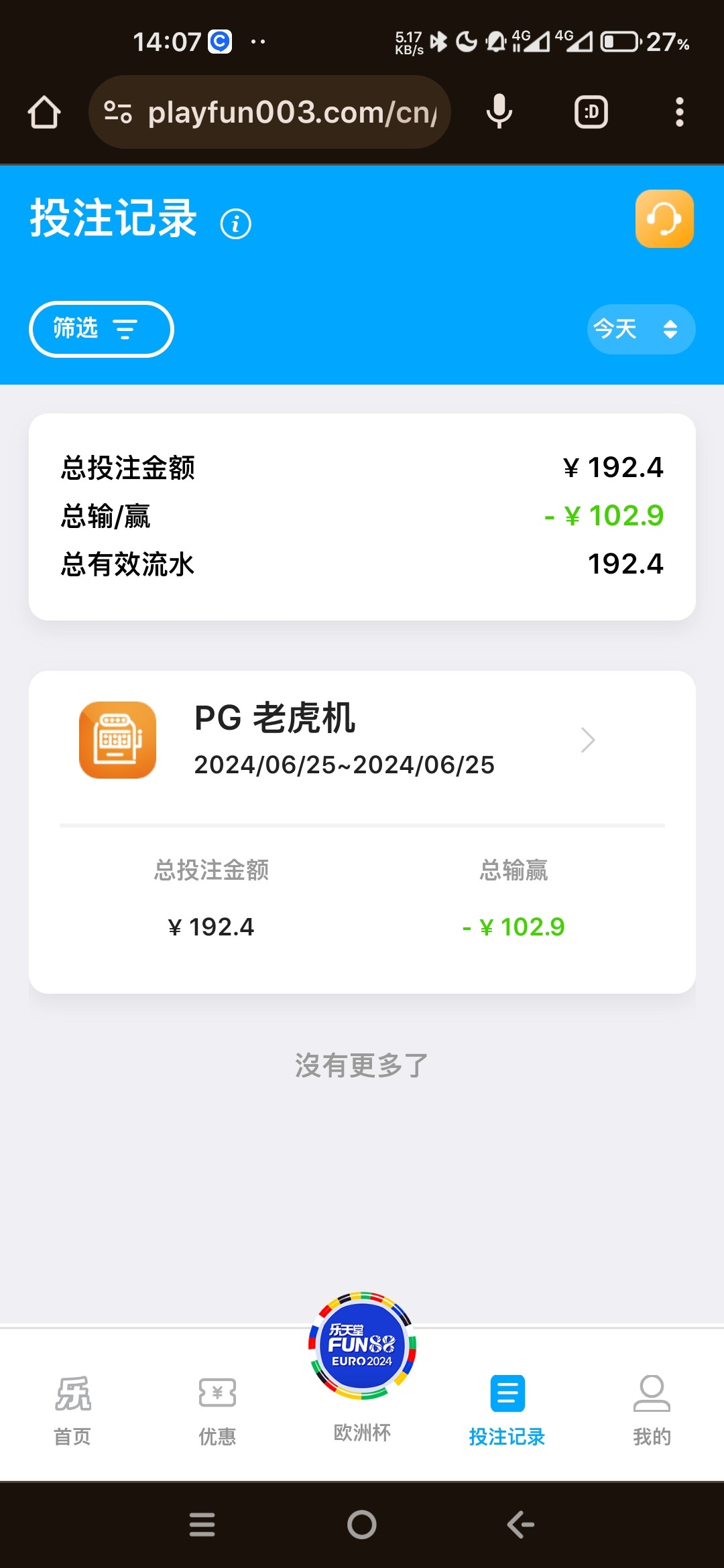Open the 欧洲杯 FUN88 tab

[362, 1367]
